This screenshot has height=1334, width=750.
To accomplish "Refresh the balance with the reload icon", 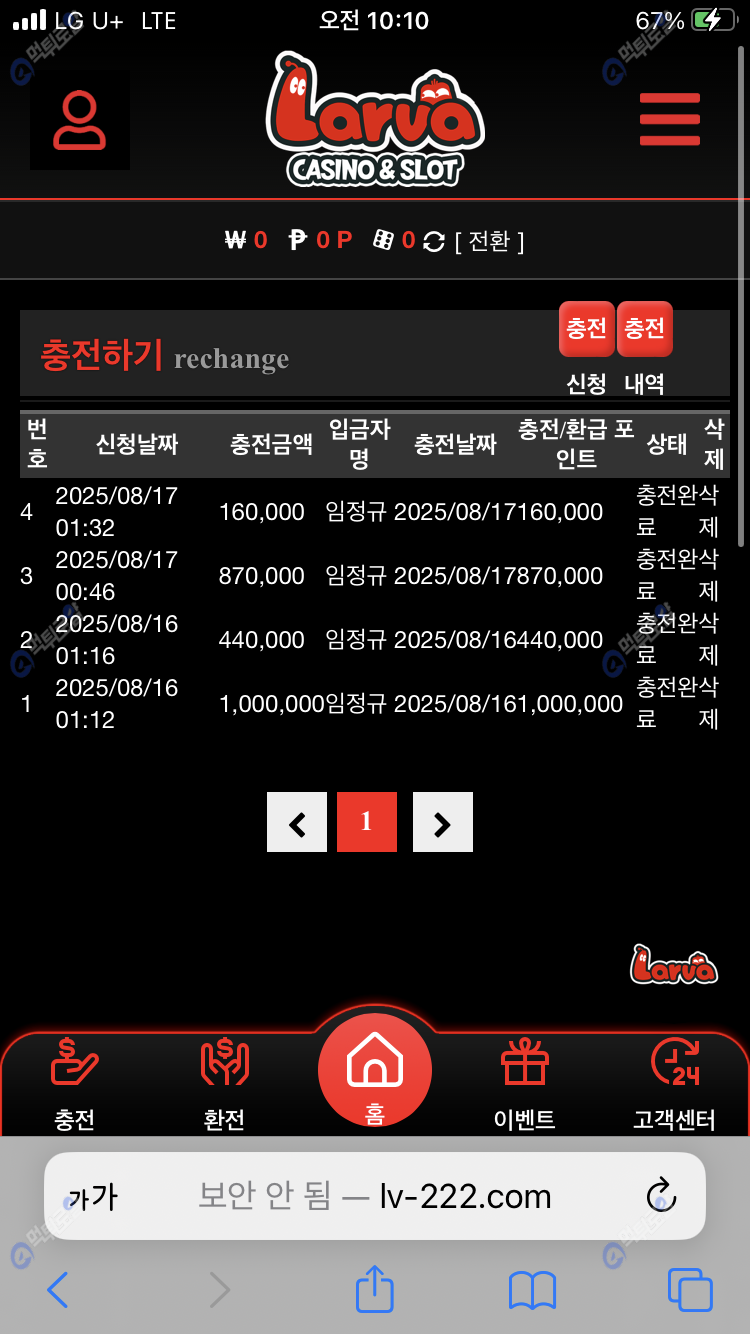I will click(x=434, y=241).
